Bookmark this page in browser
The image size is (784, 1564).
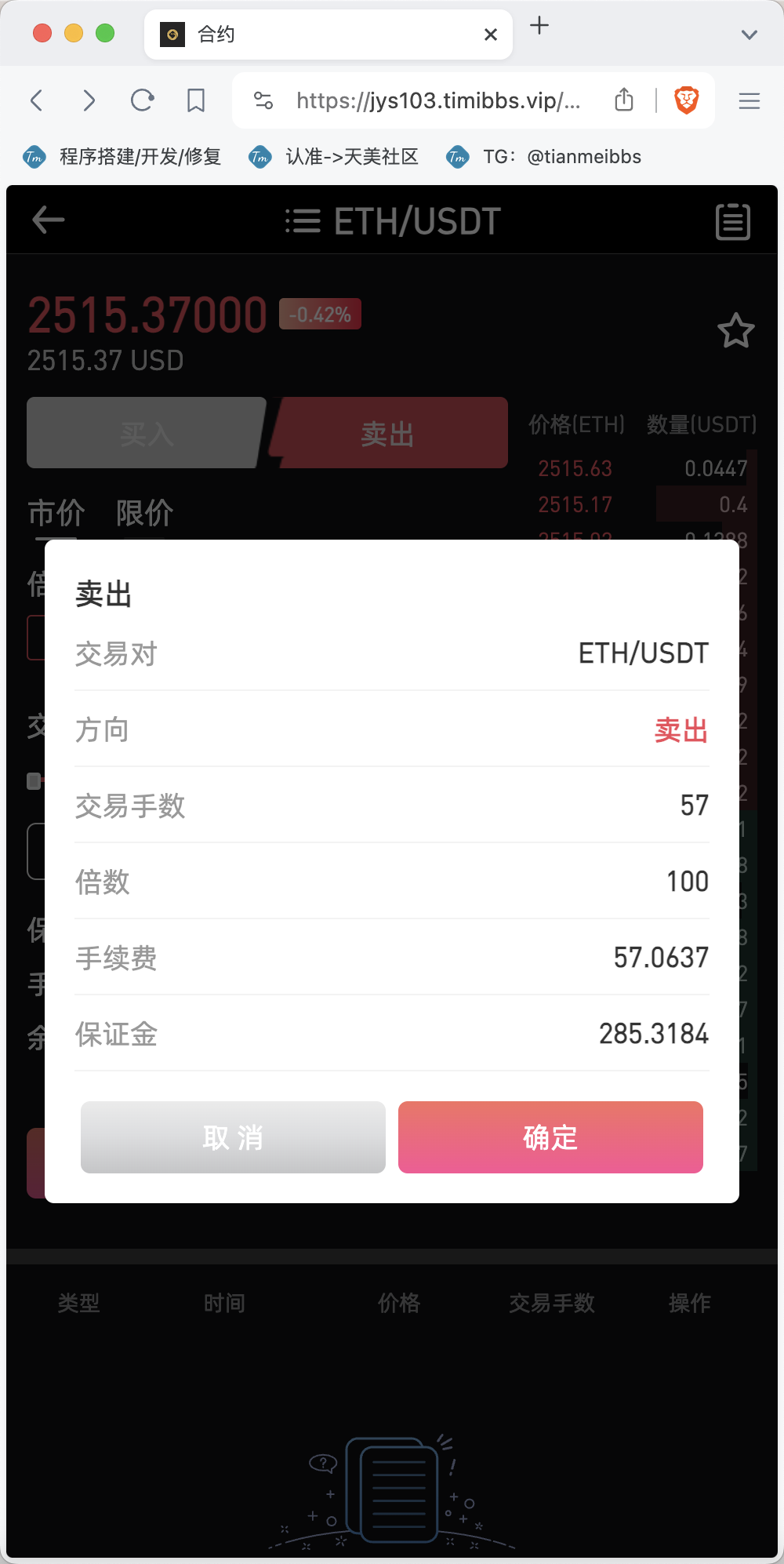pyautogui.click(x=196, y=100)
